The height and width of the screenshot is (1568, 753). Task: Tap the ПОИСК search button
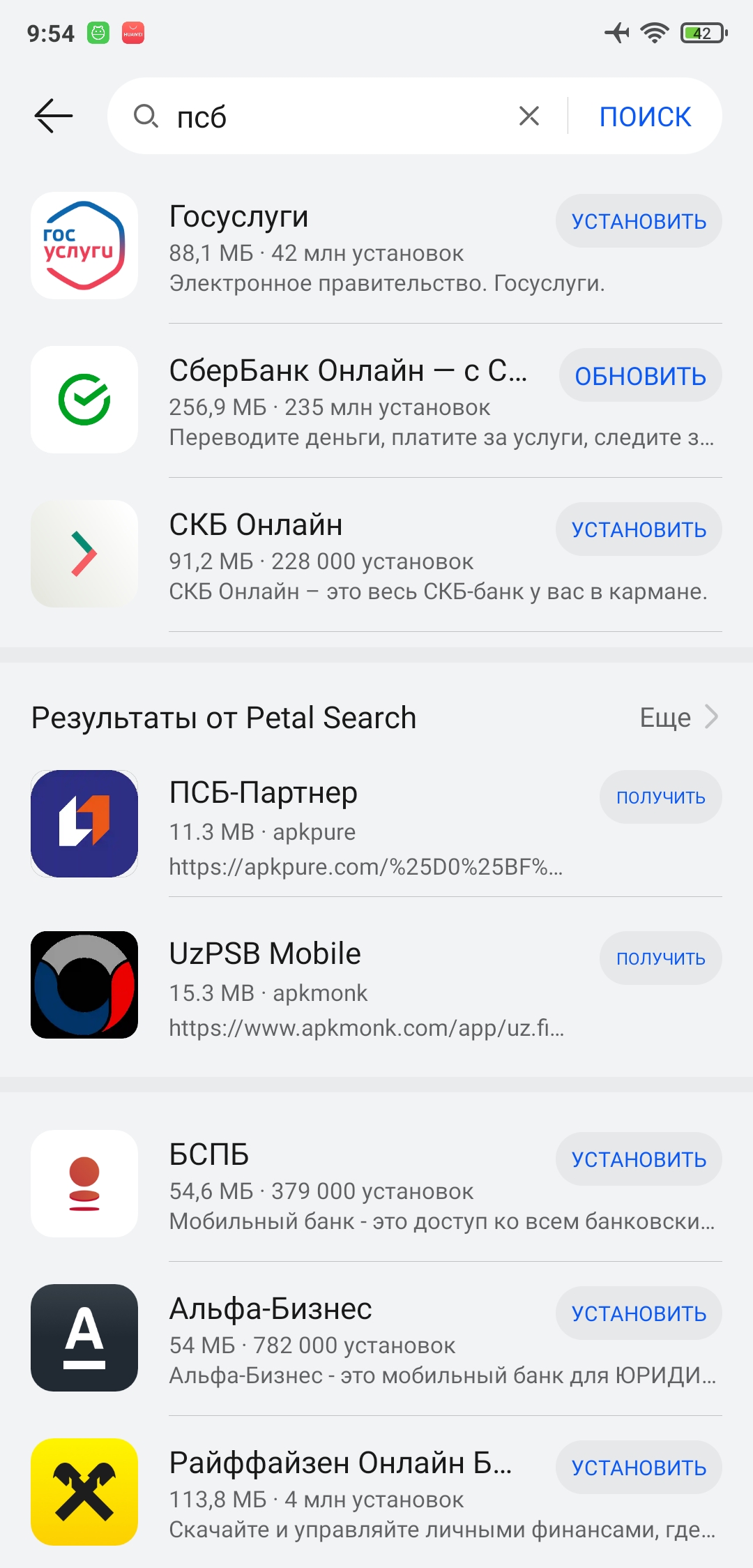tap(645, 116)
